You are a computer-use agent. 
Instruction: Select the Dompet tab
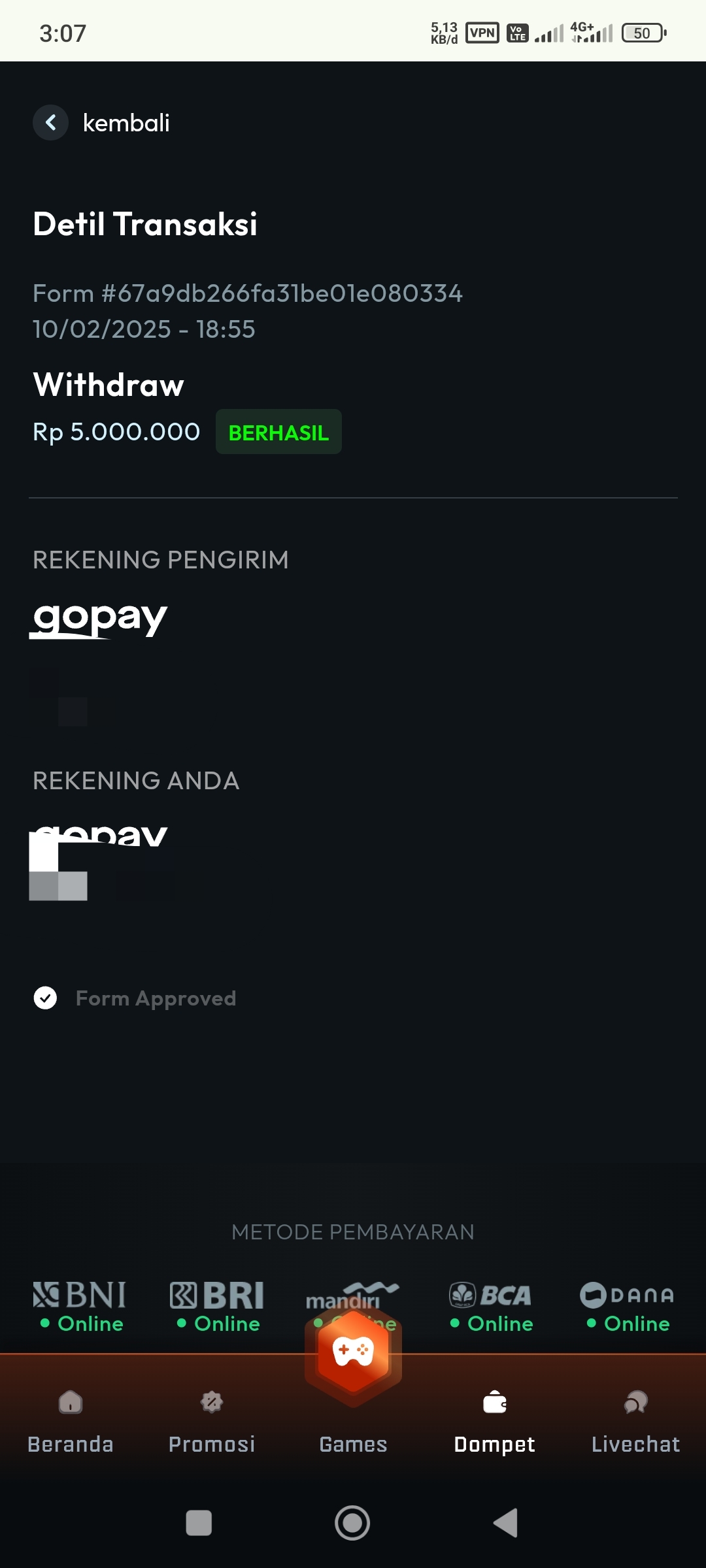click(495, 1421)
